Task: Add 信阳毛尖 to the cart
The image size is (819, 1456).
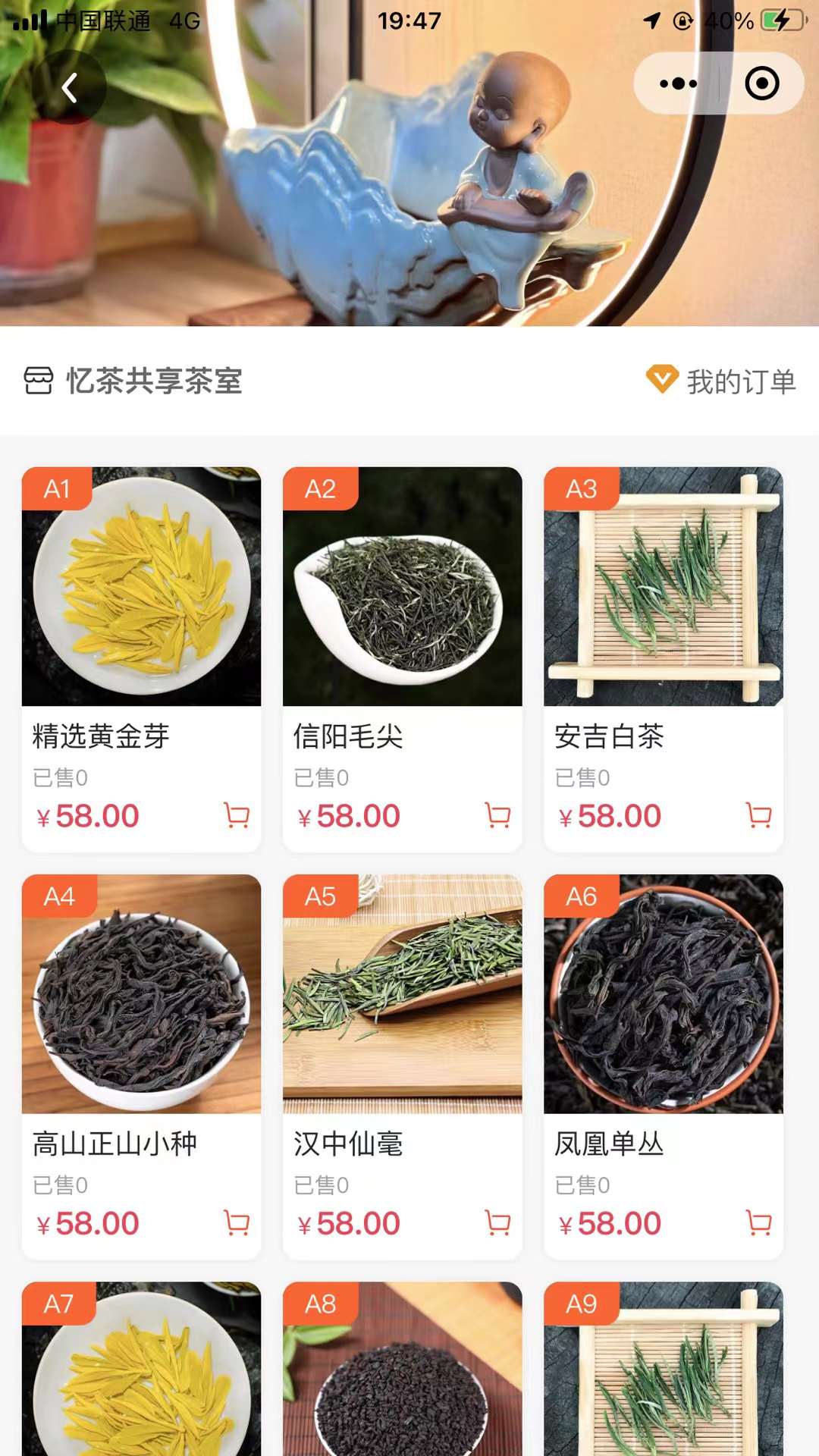Action: [x=497, y=815]
